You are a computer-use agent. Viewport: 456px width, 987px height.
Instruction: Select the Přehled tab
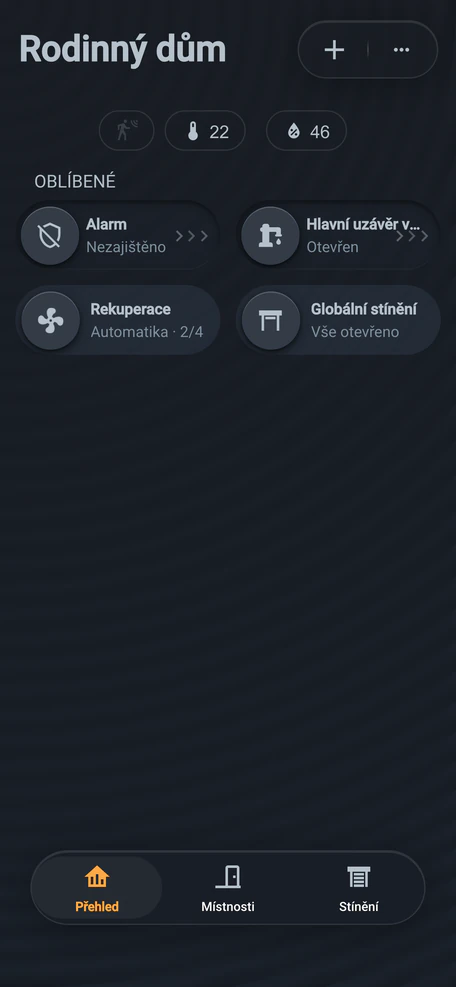click(x=97, y=888)
